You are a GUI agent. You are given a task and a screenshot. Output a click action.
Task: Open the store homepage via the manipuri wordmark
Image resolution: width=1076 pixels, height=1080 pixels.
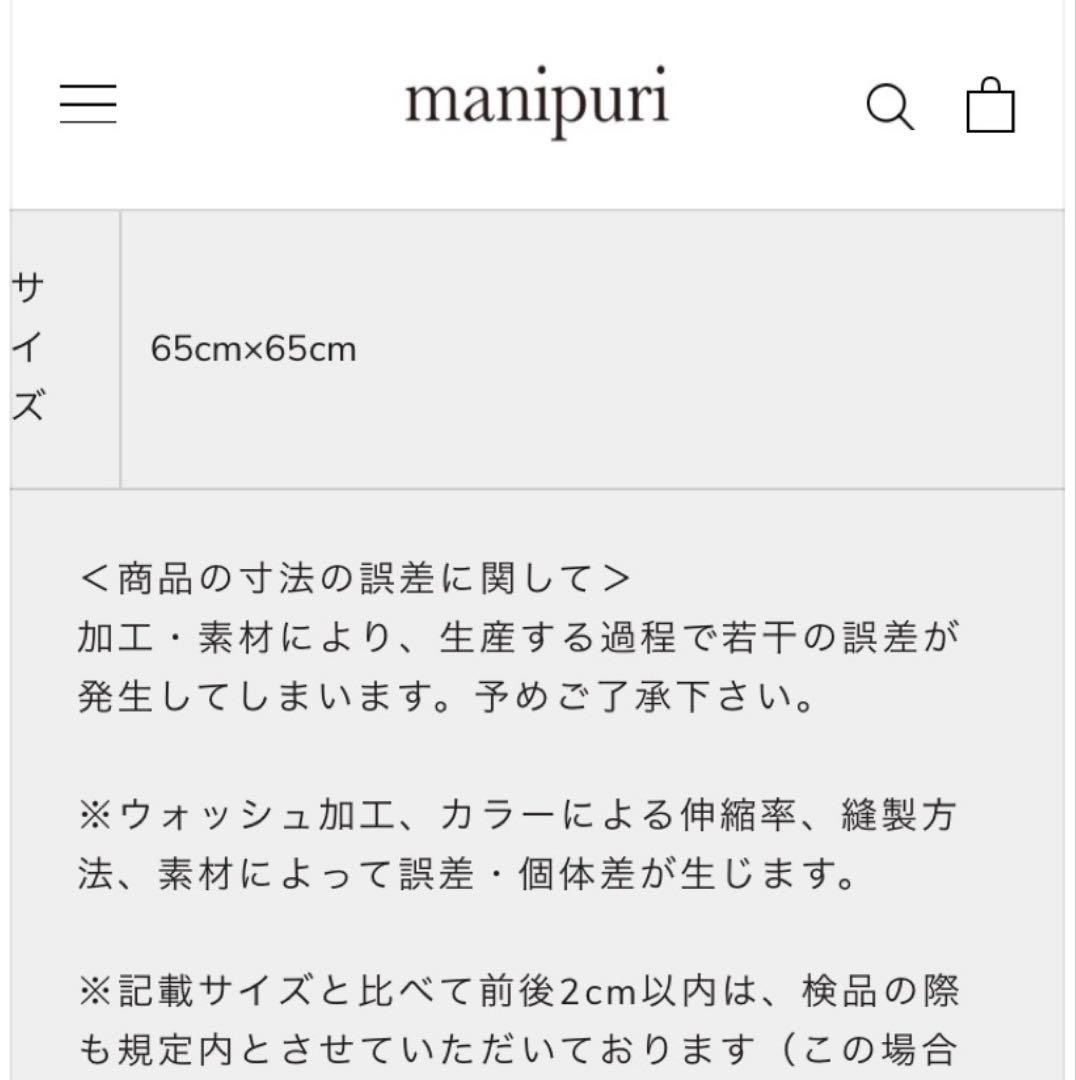click(x=537, y=102)
